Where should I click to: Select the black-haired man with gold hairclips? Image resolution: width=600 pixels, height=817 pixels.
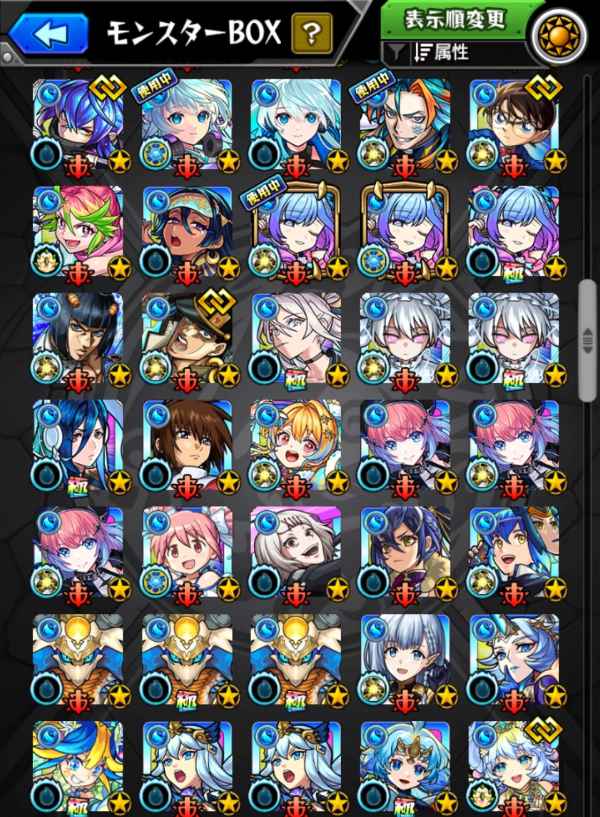[79, 339]
